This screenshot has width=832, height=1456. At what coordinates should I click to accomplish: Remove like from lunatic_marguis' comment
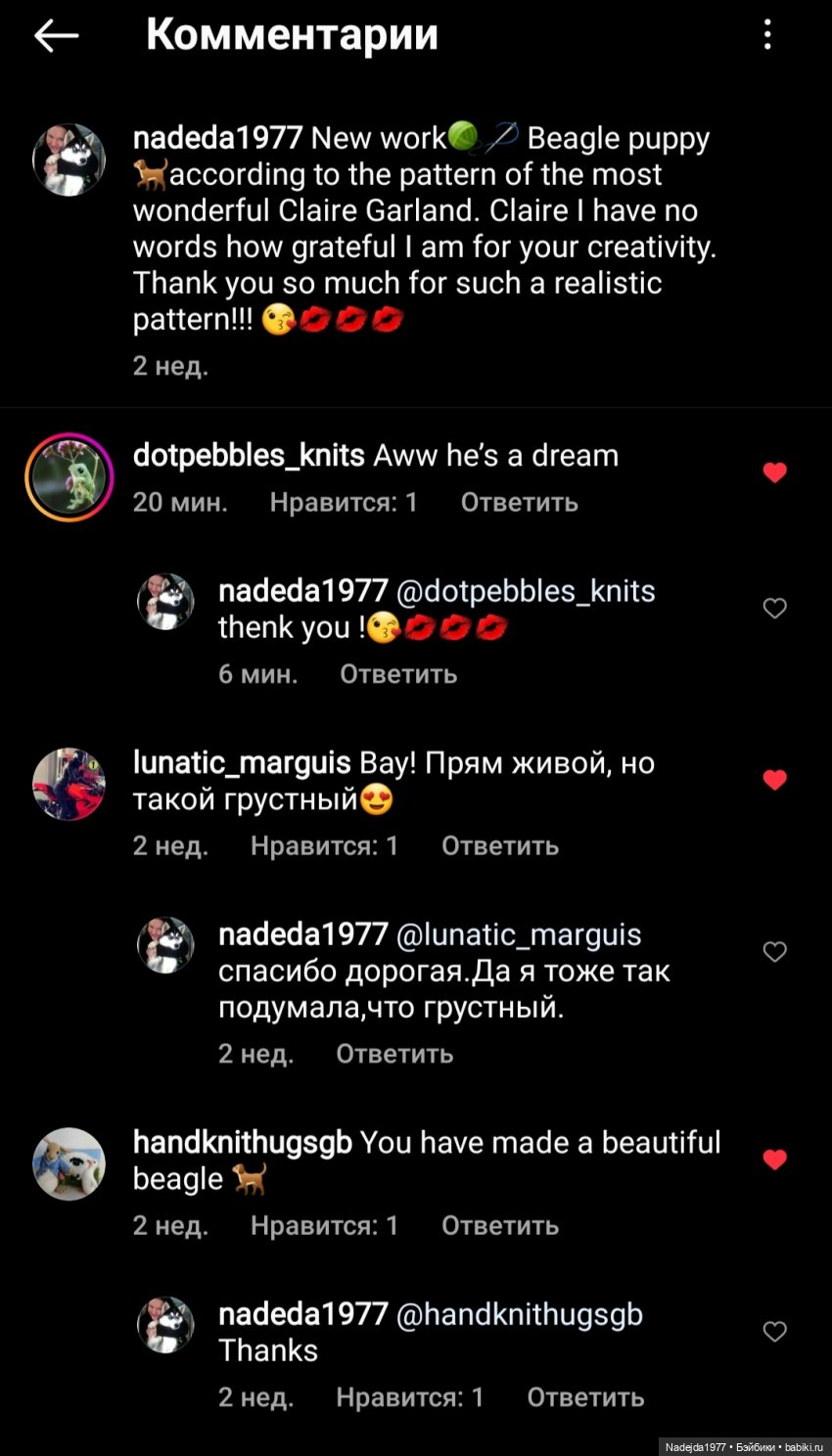click(x=774, y=781)
